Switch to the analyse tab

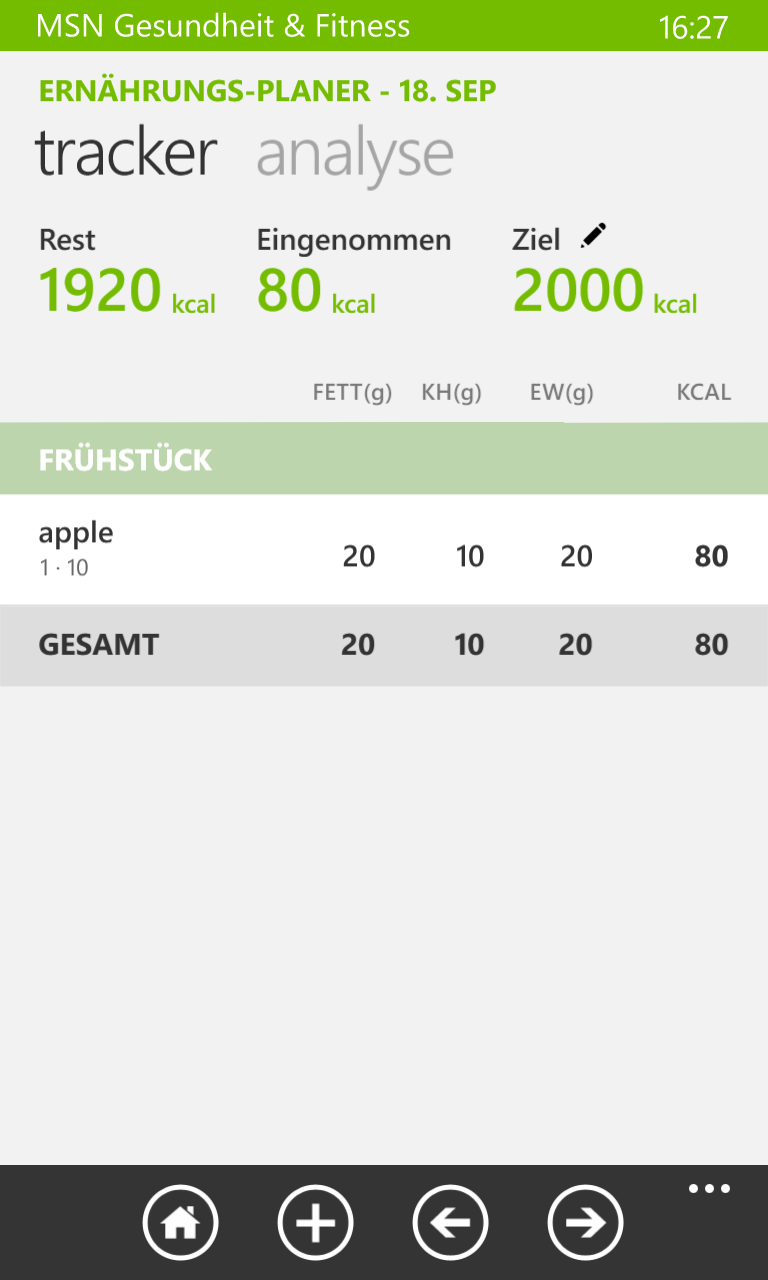(x=354, y=152)
